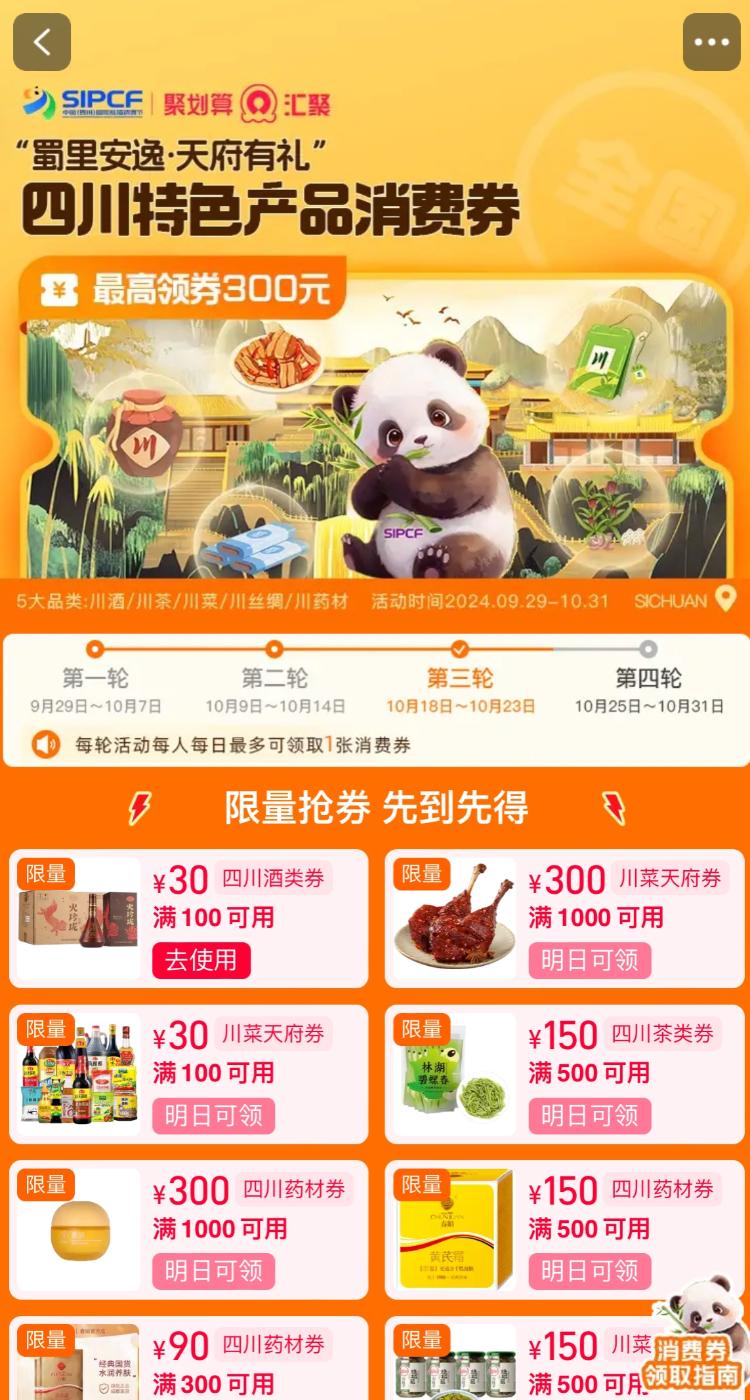Image resolution: width=750 pixels, height=1400 pixels.
Task: Open the three-dot overflow menu
Action: click(711, 42)
